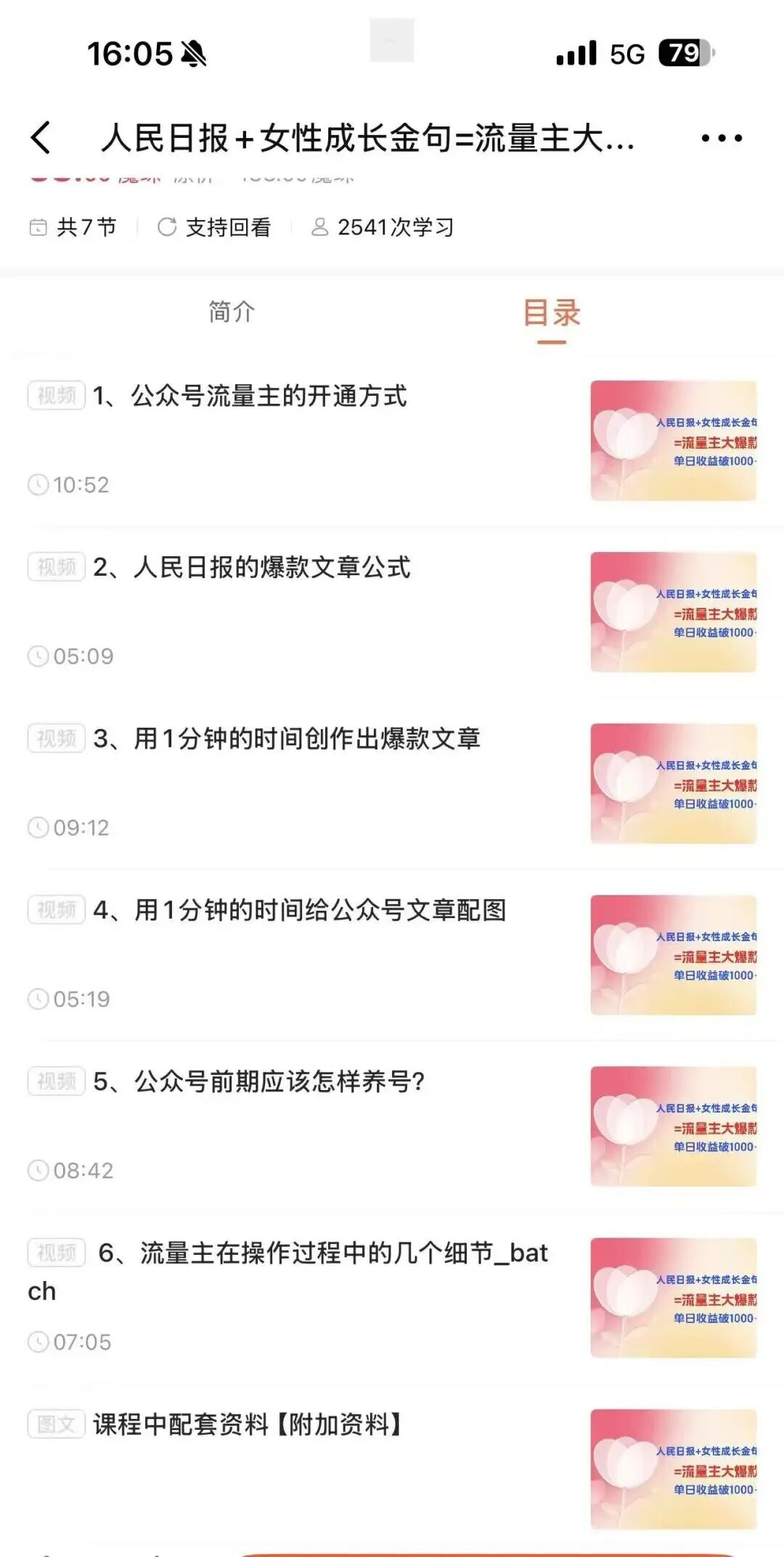Tap the replay icon next to 支持回看
Image resolution: width=784 pixels, height=1557 pixels.
(x=167, y=226)
